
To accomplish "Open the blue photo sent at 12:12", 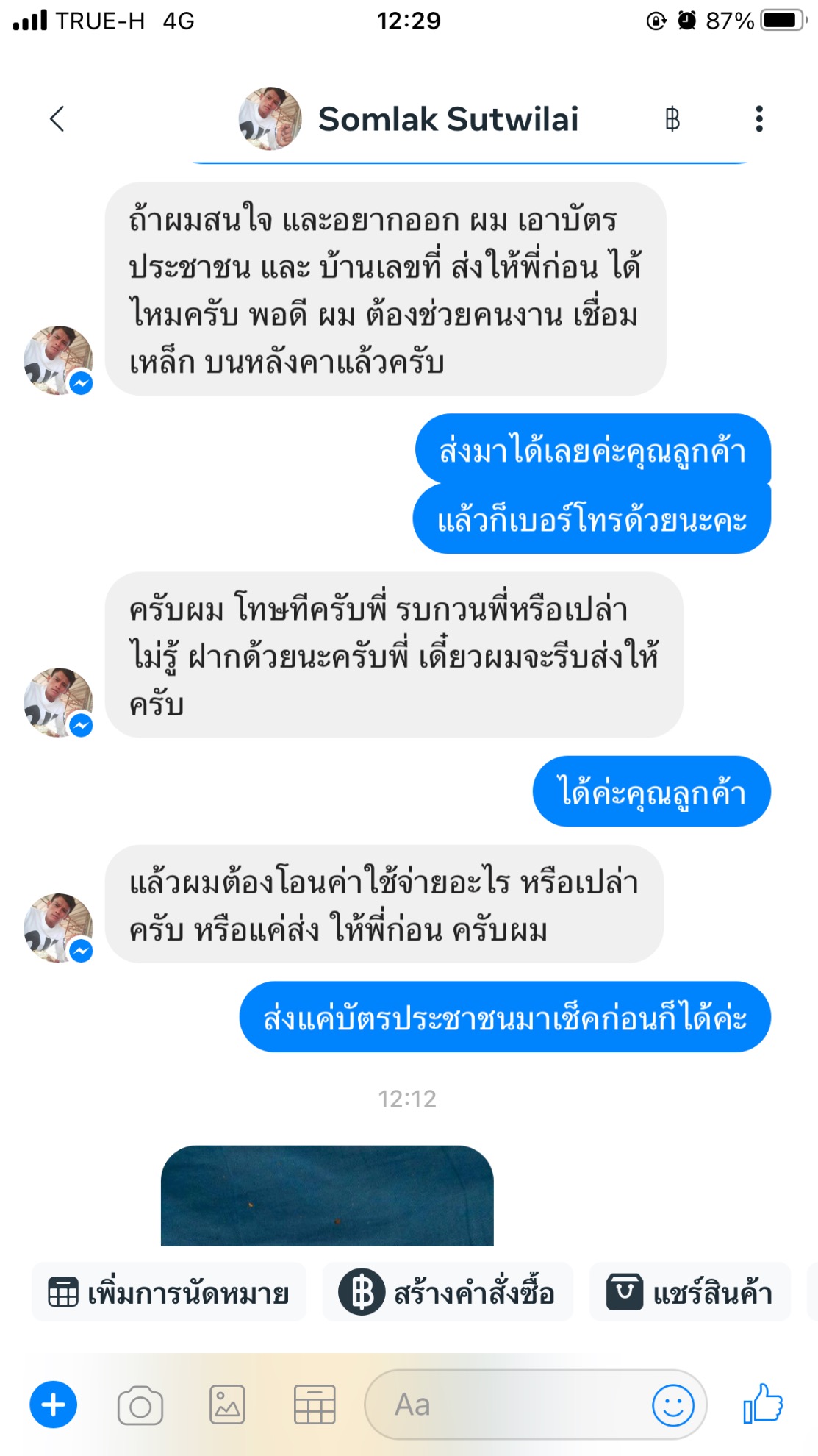I will point(327,1195).
